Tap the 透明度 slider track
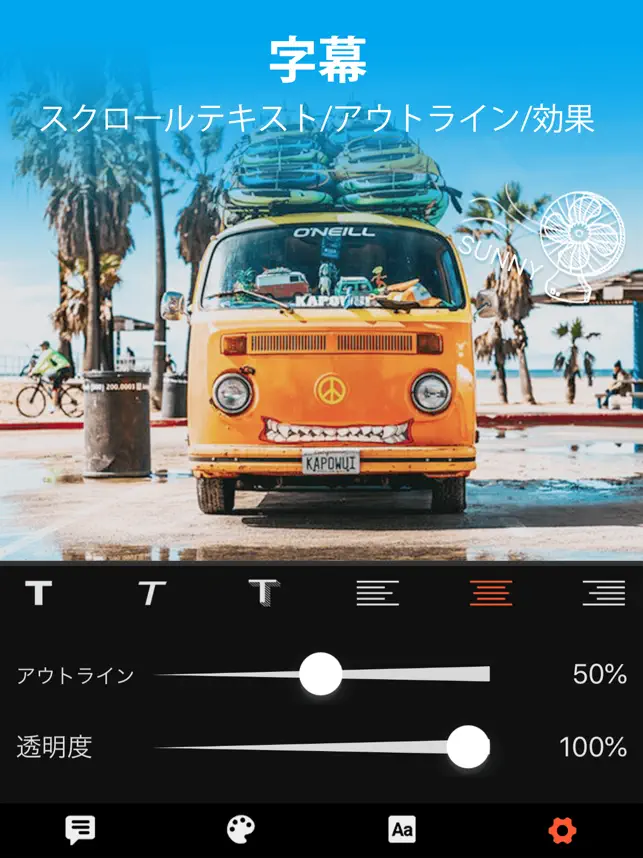This screenshot has height=858, width=643. click(323, 747)
